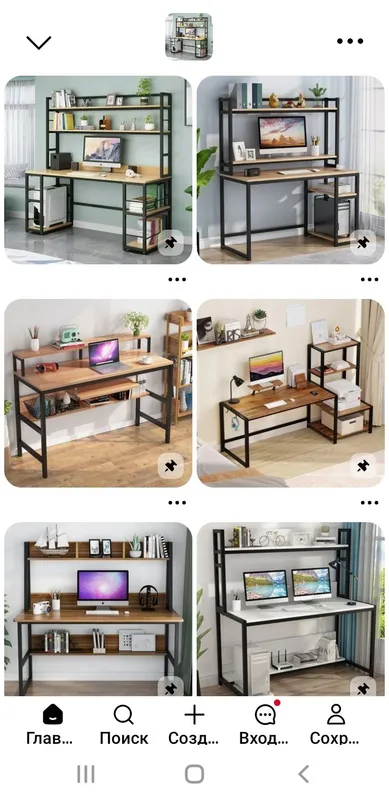The height and width of the screenshot is (800, 389).
Task: Open the pin of the desk with a ship model
Action: click(x=98, y=609)
